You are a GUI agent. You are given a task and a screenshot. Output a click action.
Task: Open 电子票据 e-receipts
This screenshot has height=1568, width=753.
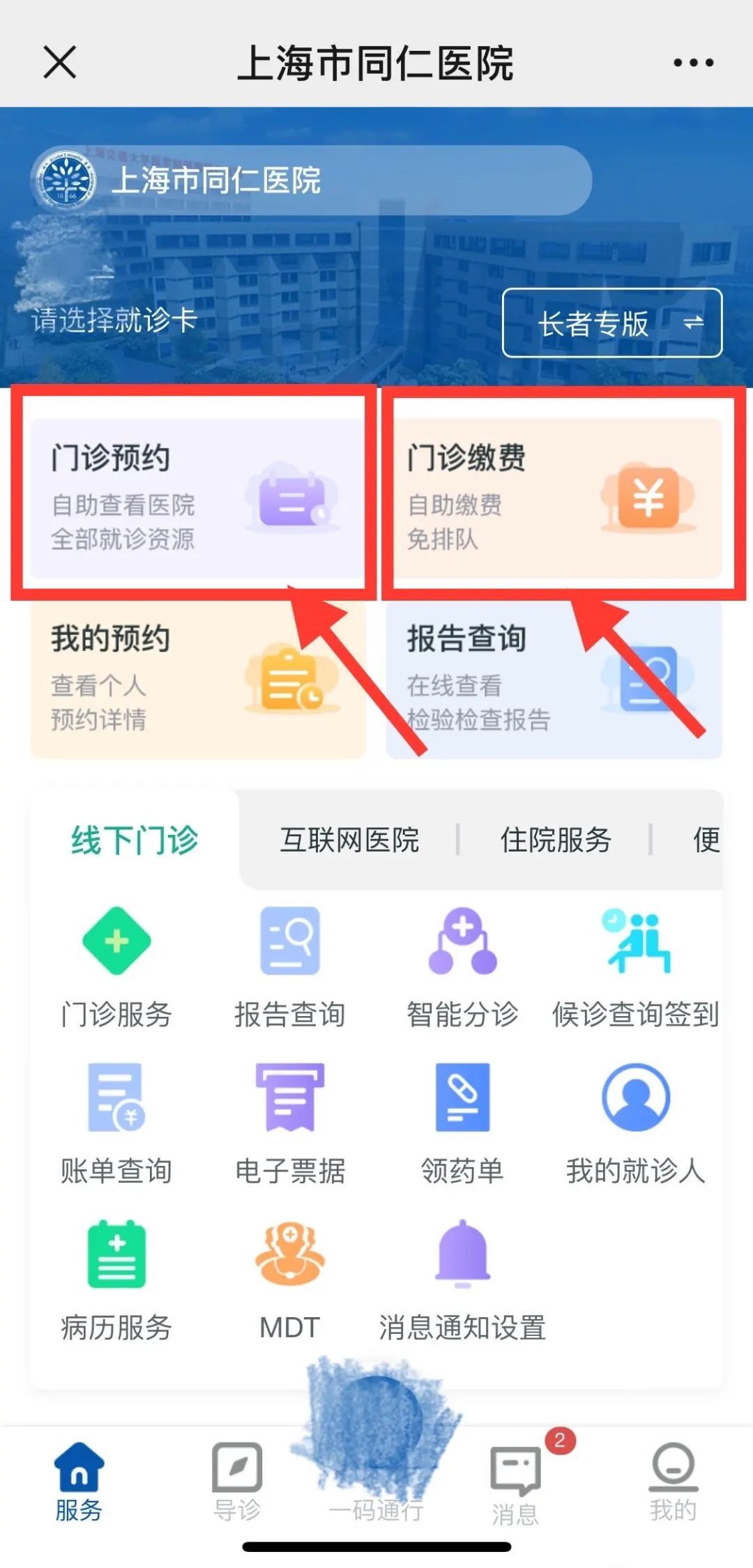[289, 1122]
